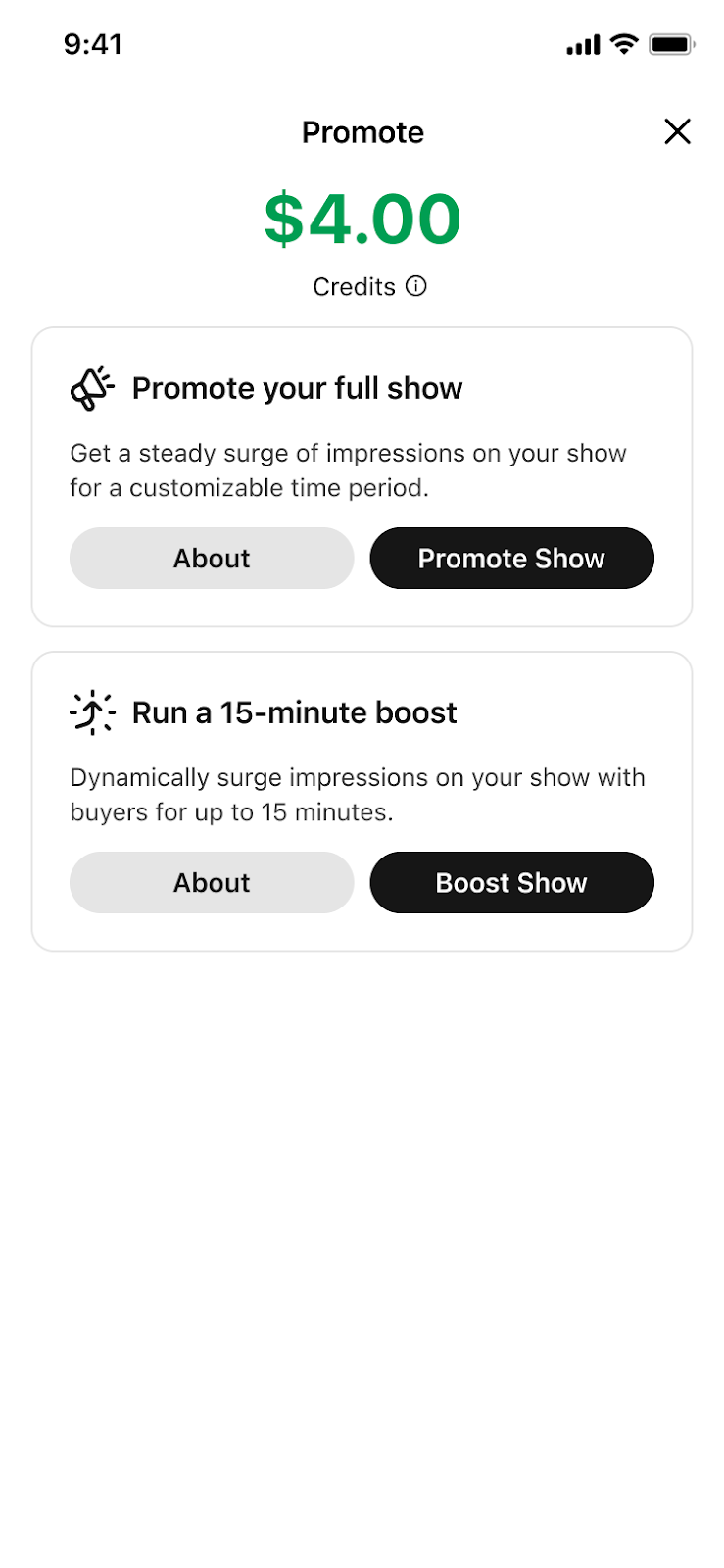Tap the Boost Show button
This screenshot has width=724, height=1568.
coord(511,883)
